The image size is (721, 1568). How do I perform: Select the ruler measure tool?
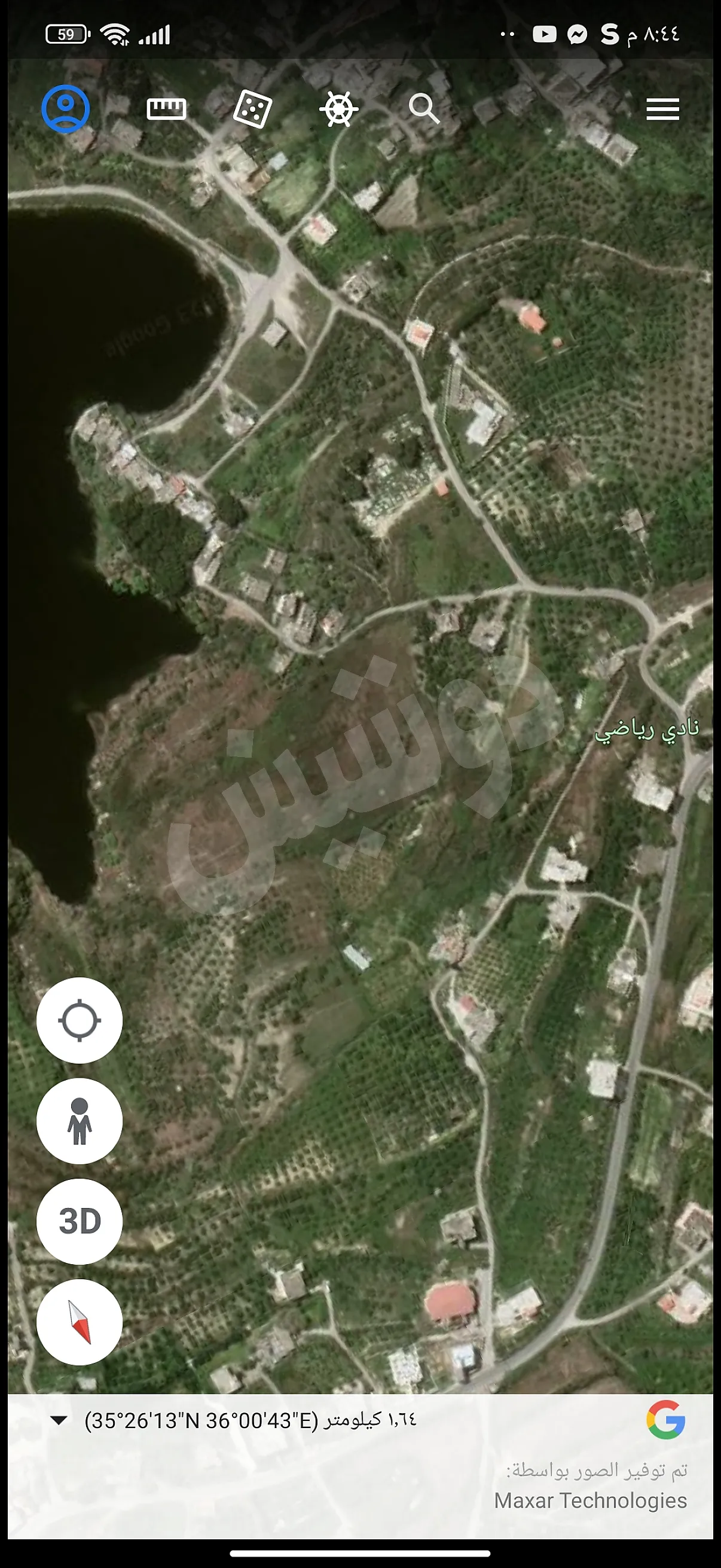pyautogui.click(x=166, y=109)
